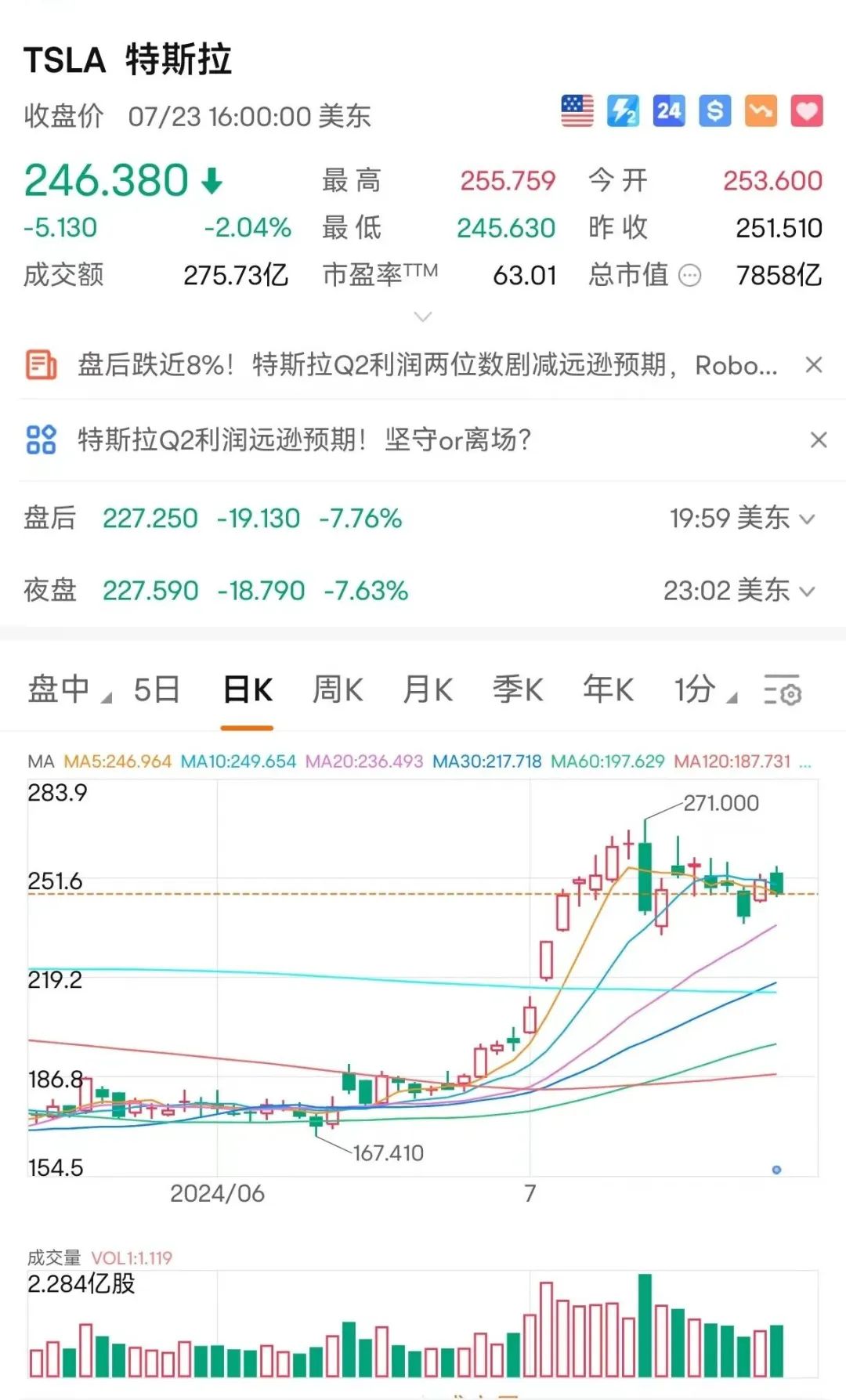The image size is (846, 1400).
Task: Open the 盘中 chart dropdown tab
Action: [70, 689]
